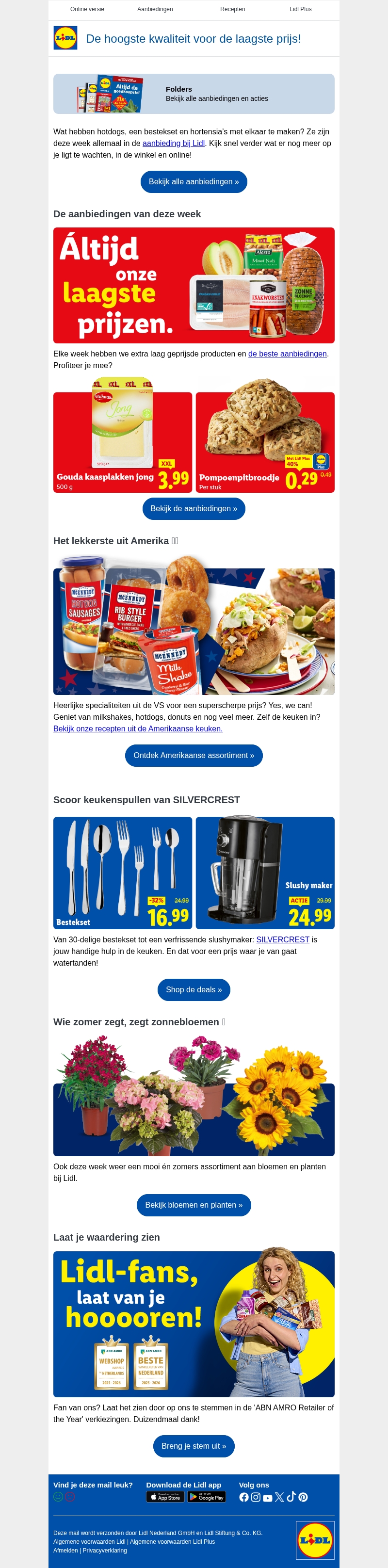The image size is (388, 1568).
Task: Follow the Amerikaanse keuken recipes link
Action: click(x=138, y=728)
